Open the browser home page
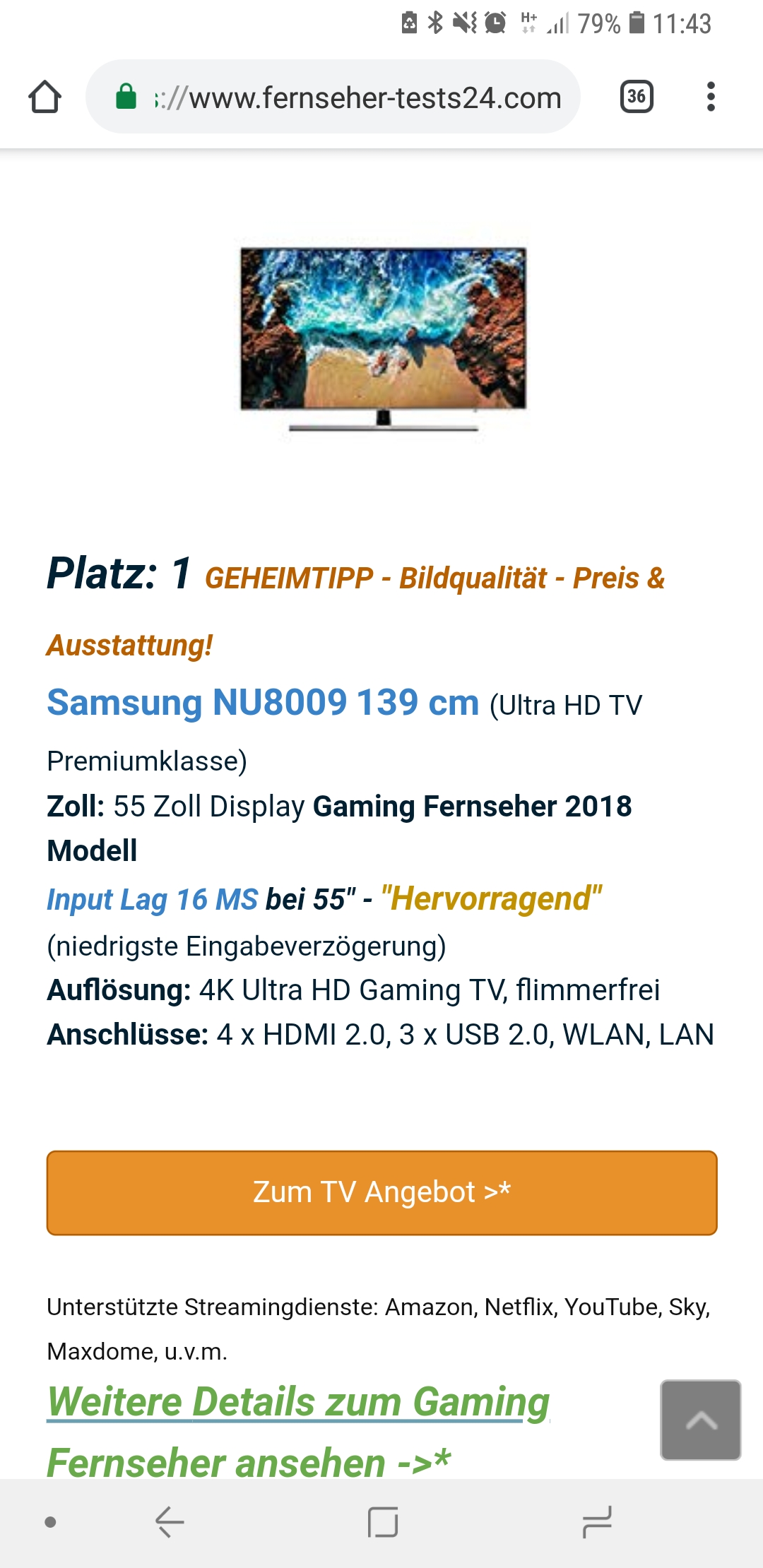 [45, 97]
